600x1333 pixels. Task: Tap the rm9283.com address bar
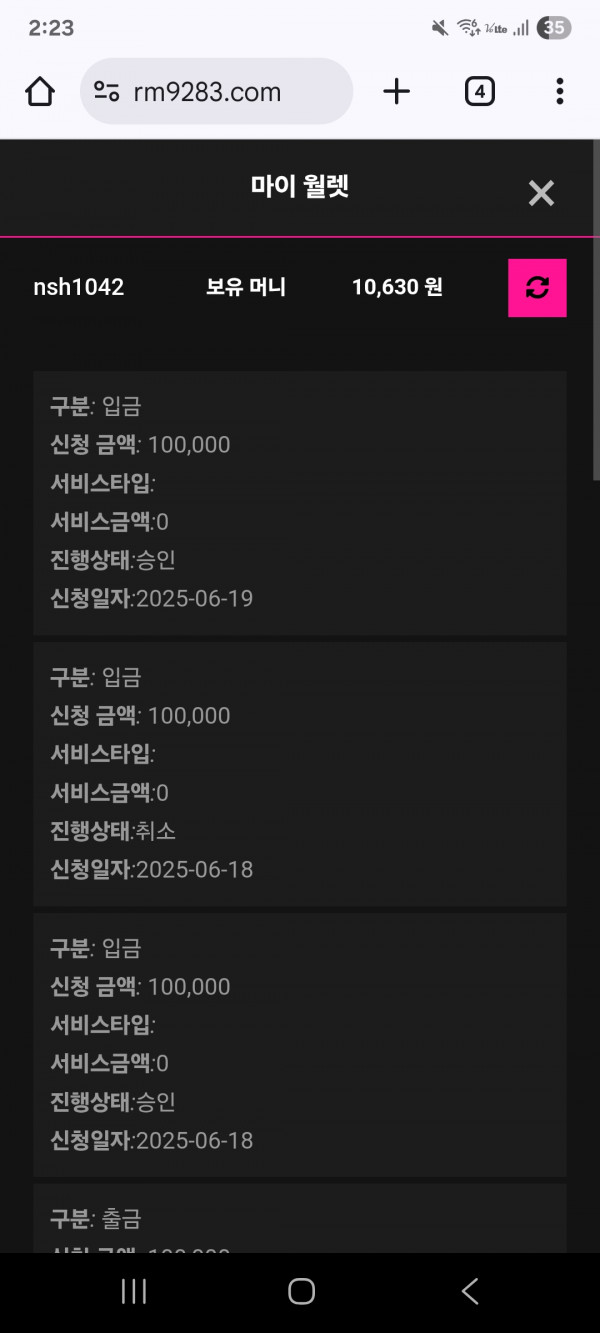(217, 92)
